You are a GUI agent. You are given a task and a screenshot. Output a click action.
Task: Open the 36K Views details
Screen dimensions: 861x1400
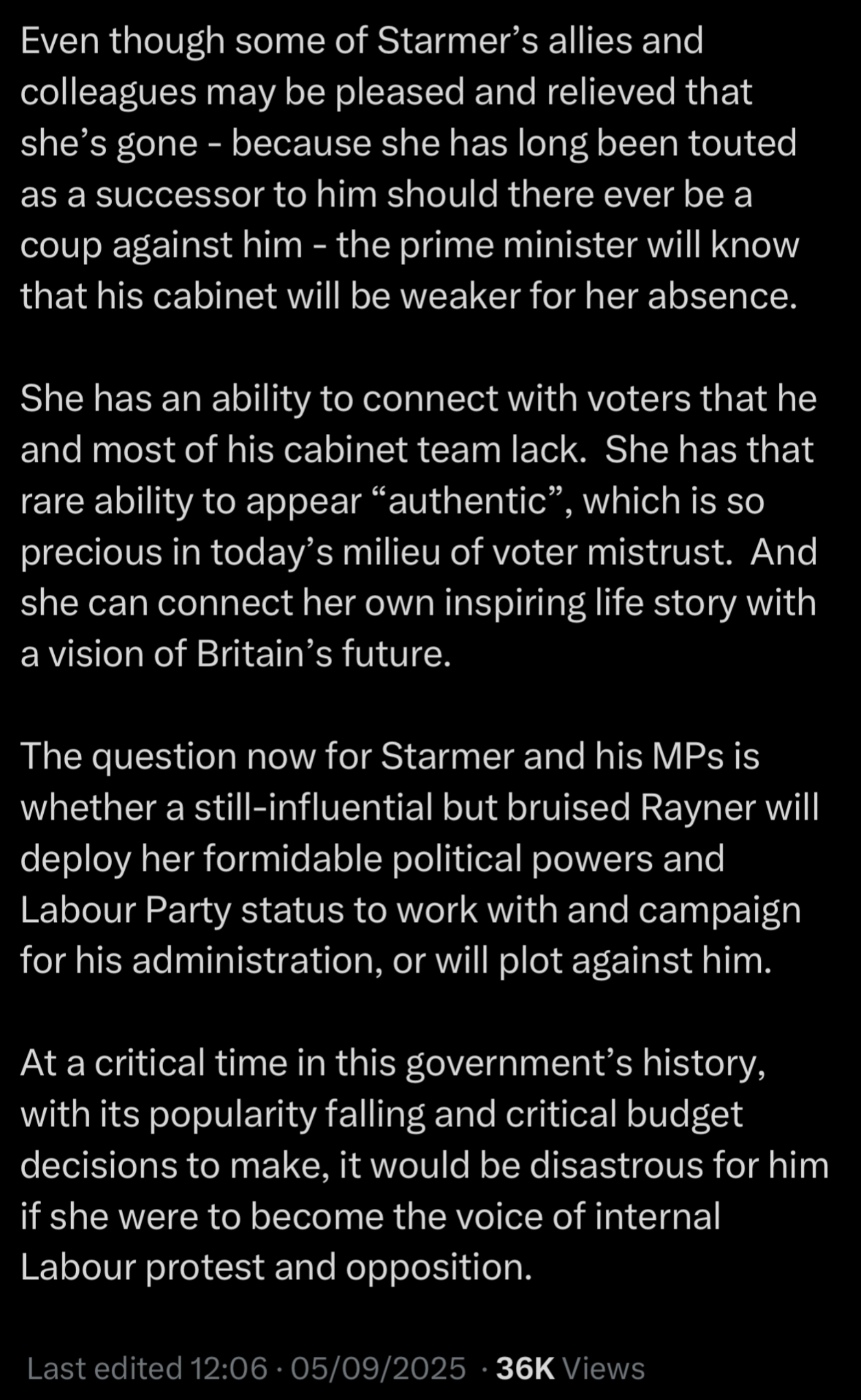[570, 1369]
